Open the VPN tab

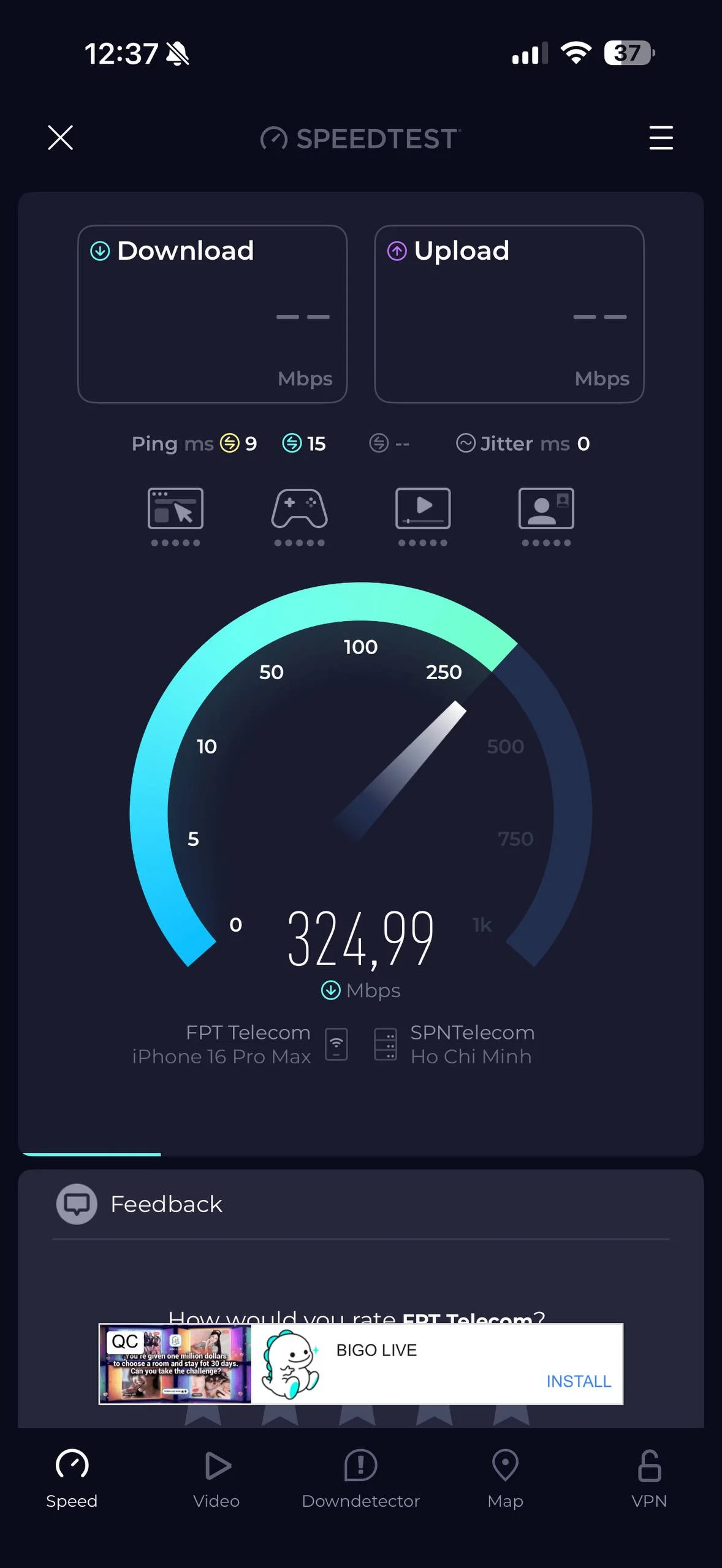(649, 1479)
